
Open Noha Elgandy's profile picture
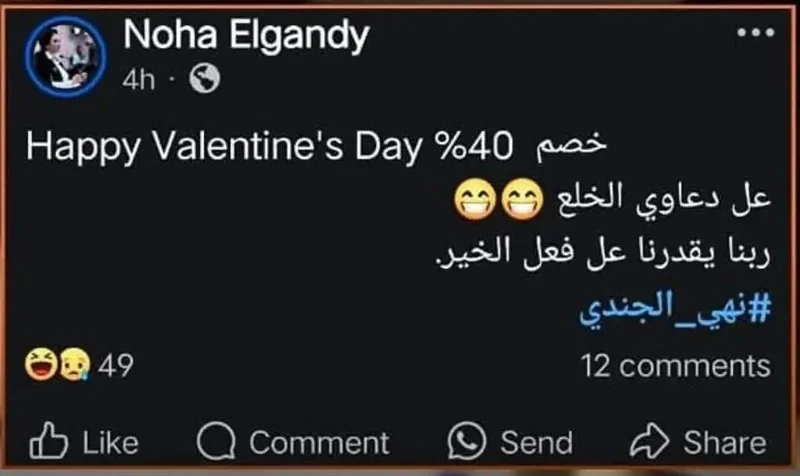(x=65, y=56)
